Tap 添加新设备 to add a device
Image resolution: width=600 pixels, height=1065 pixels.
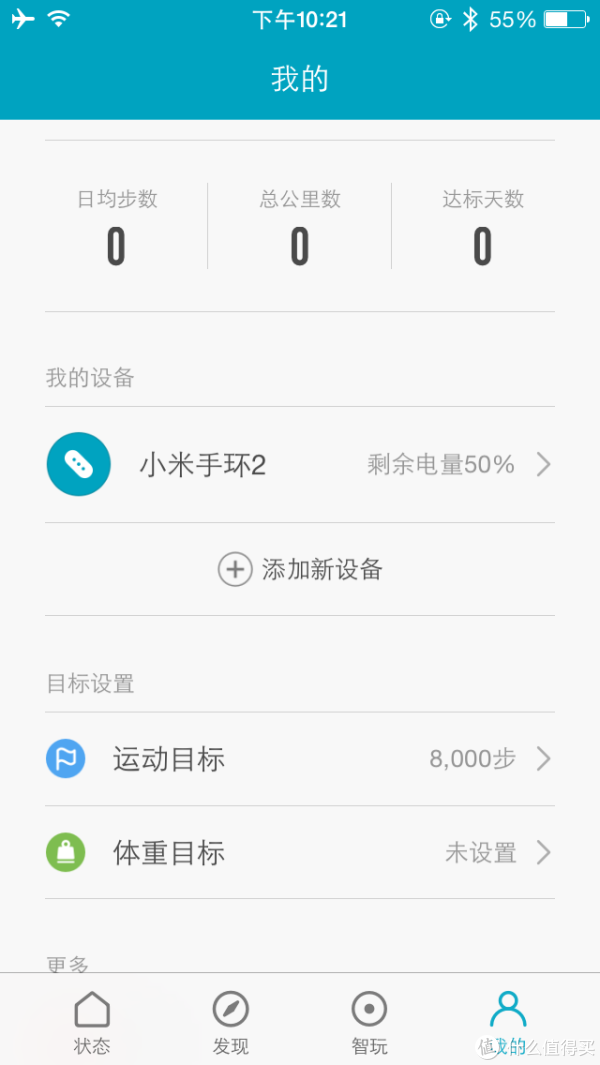pos(300,569)
